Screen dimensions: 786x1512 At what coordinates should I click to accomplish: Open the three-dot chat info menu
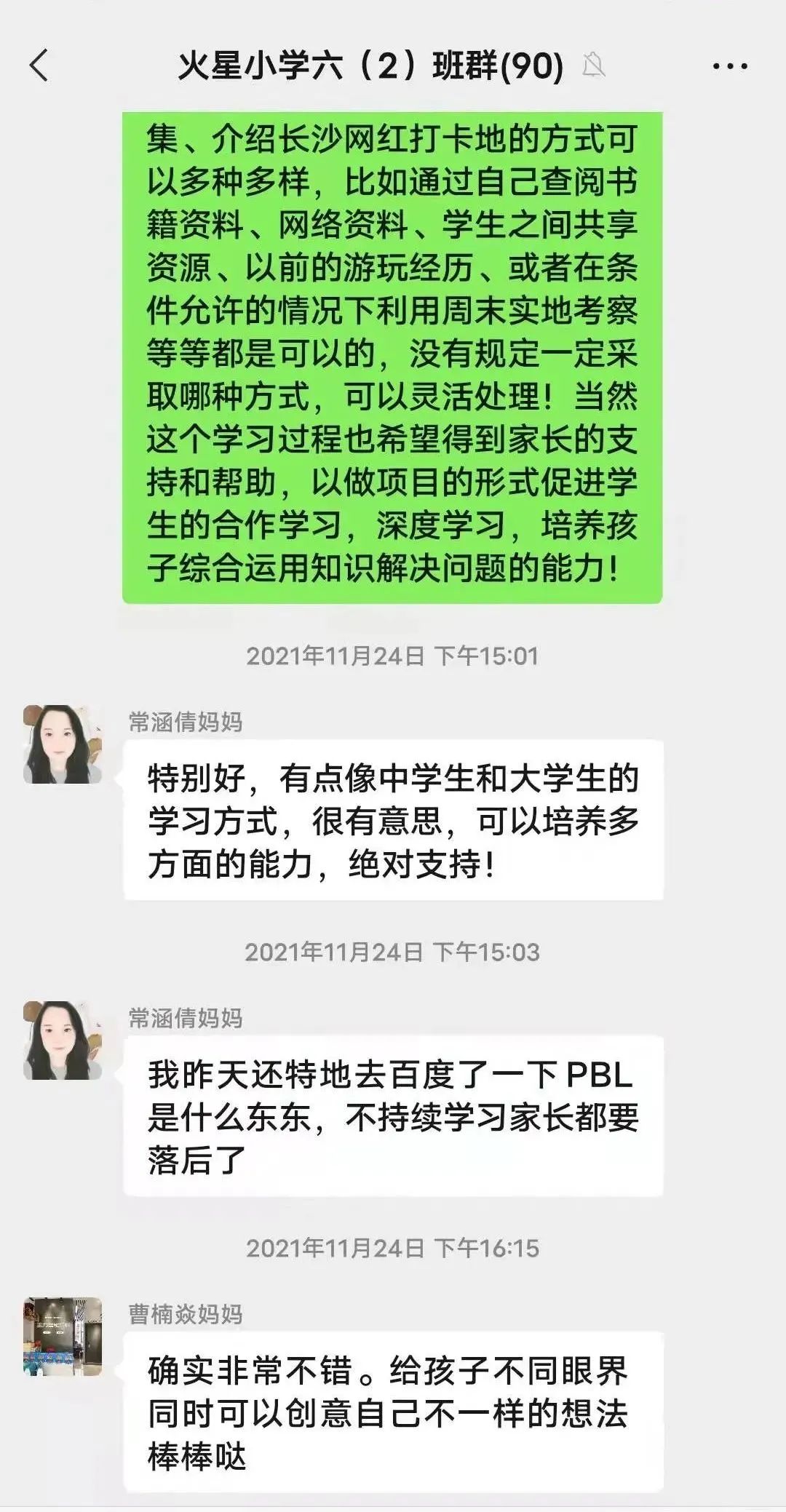729,66
